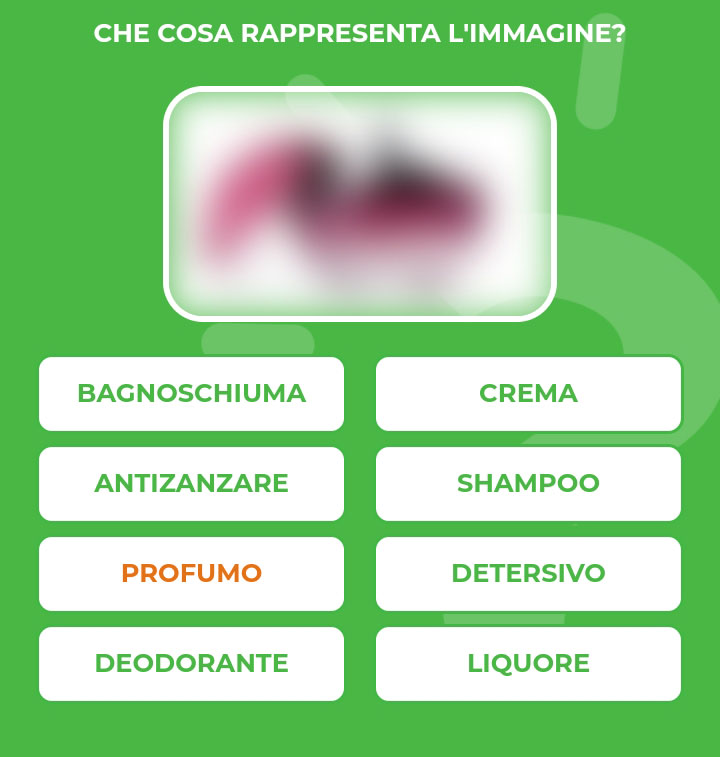Screen dimensions: 720x757
Task: Select CREMA as the answer
Action: pos(528,394)
